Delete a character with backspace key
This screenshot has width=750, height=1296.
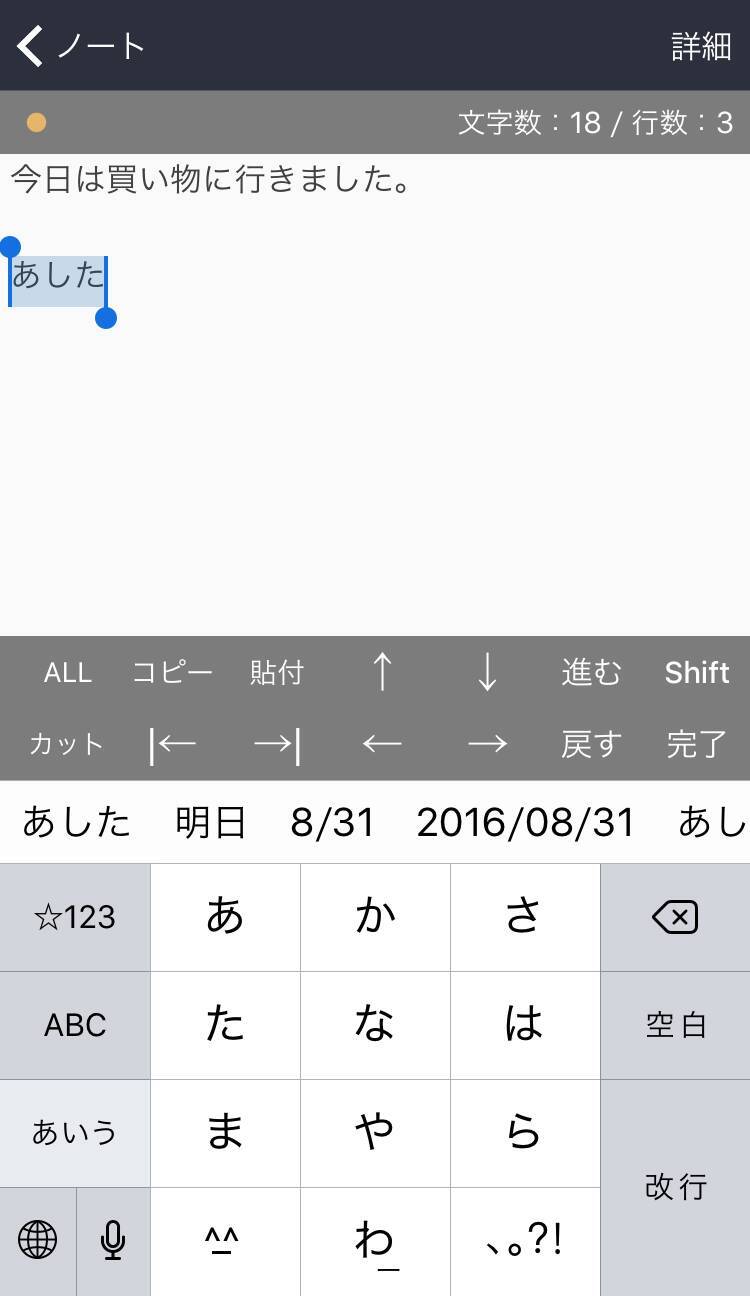point(675,917)
